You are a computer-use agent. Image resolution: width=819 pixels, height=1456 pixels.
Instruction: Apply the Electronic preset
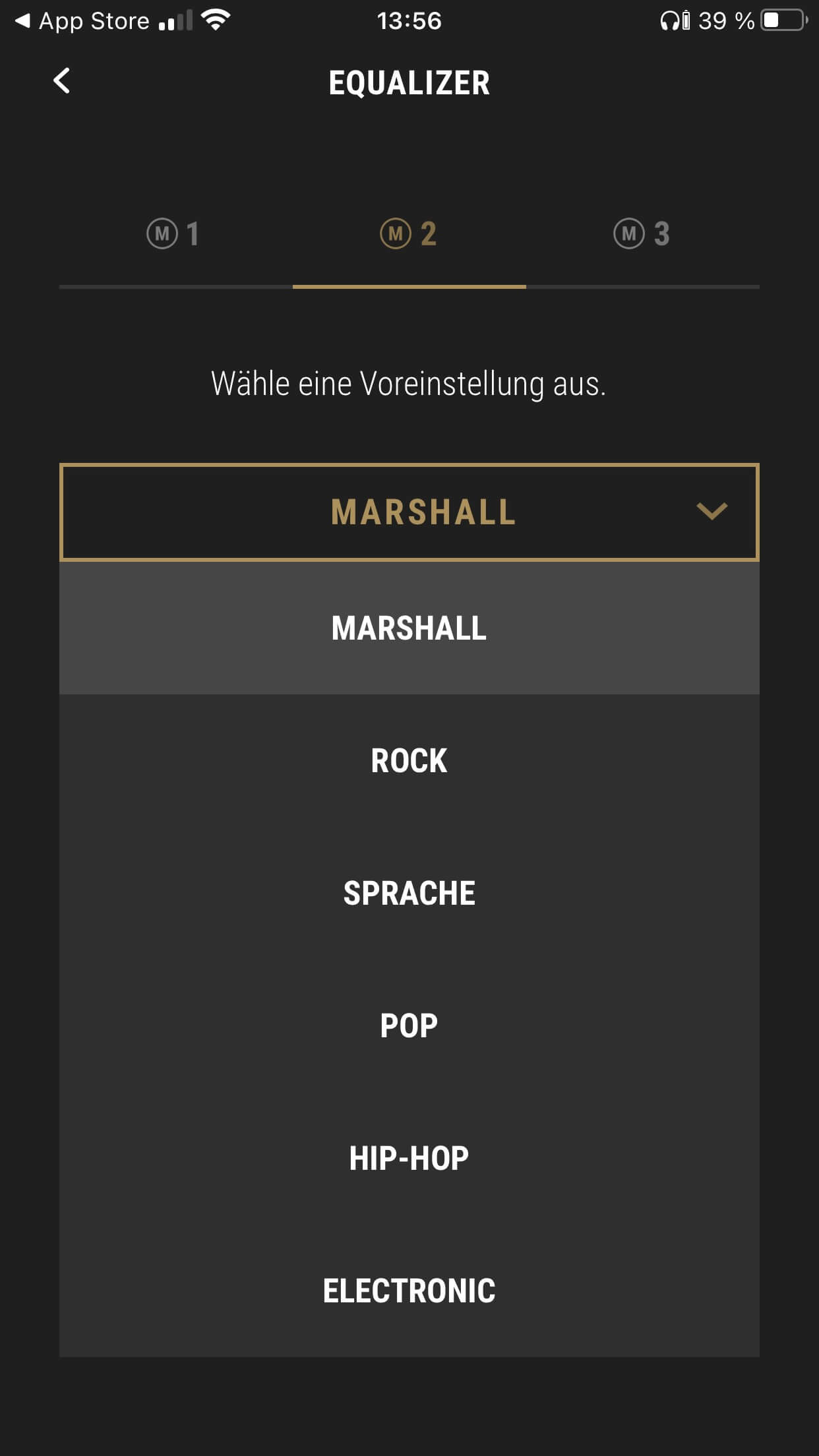pos(409,1290)
